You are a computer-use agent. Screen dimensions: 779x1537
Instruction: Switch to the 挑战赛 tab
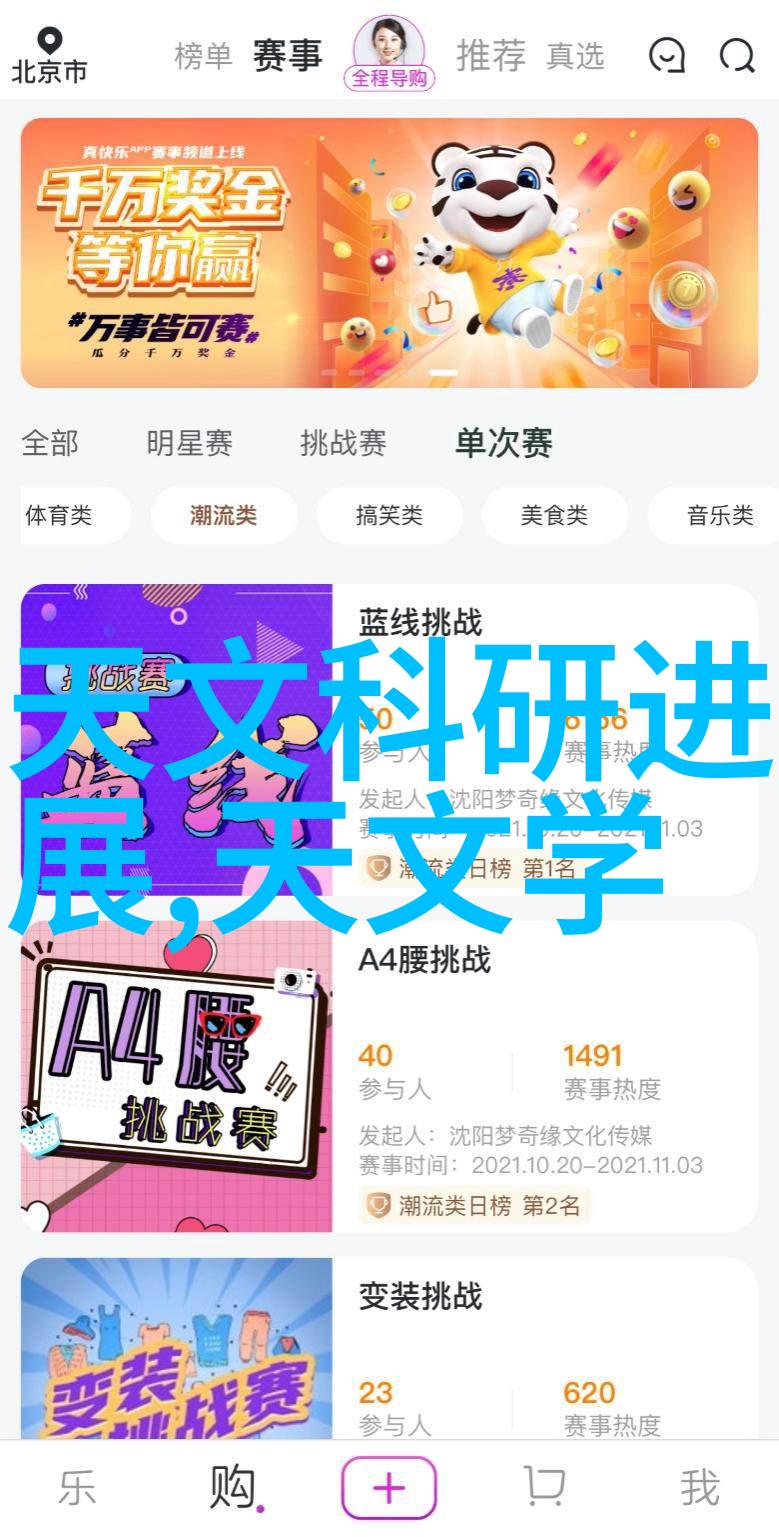[x=343, y=443]
